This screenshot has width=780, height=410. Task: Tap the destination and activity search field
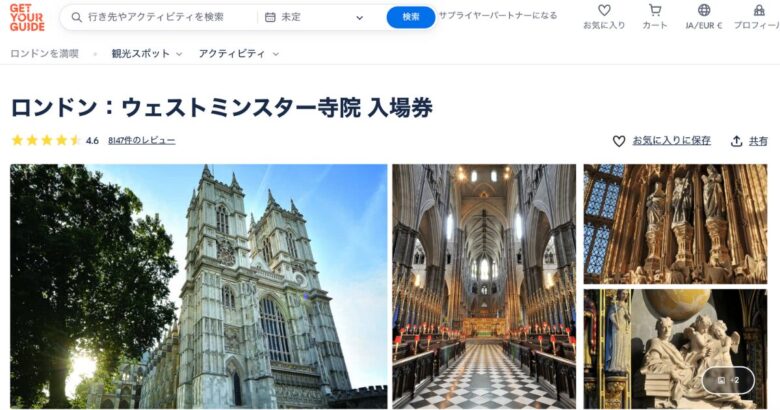pos(160,17)
